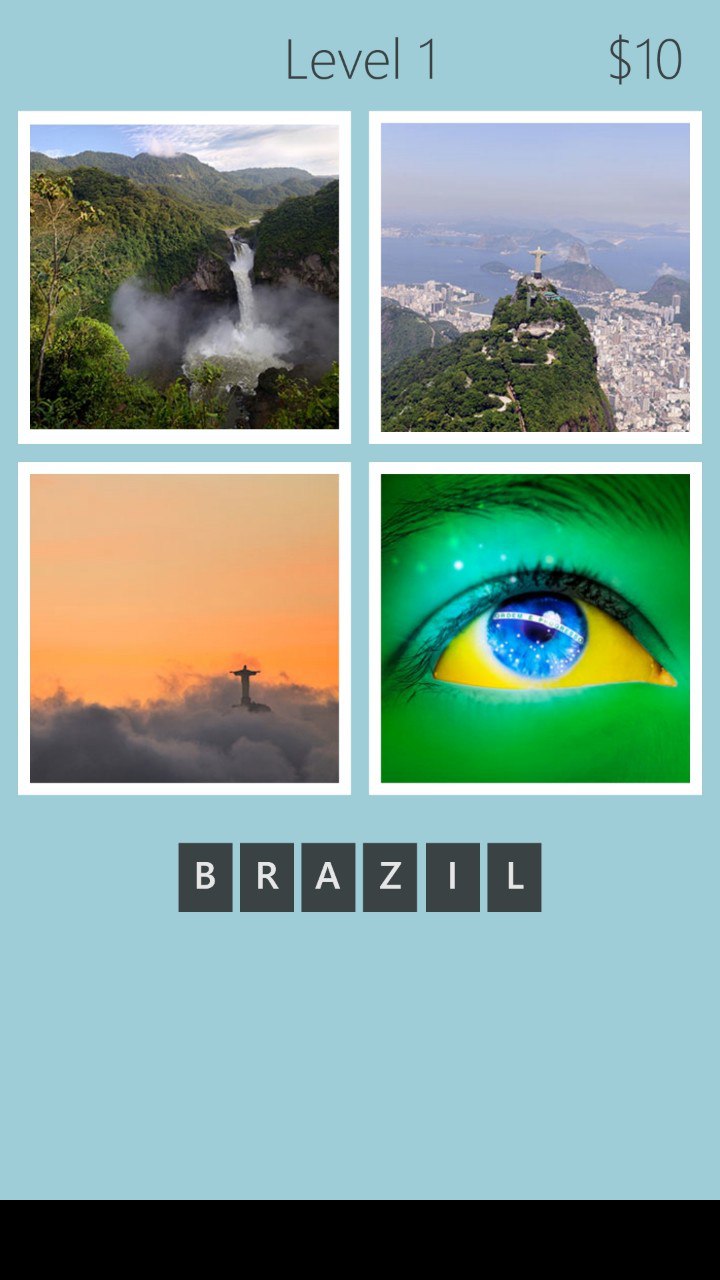720x1280 pixels.
Task: Remove the letter B from the answer
Action: tap(205, 877)
